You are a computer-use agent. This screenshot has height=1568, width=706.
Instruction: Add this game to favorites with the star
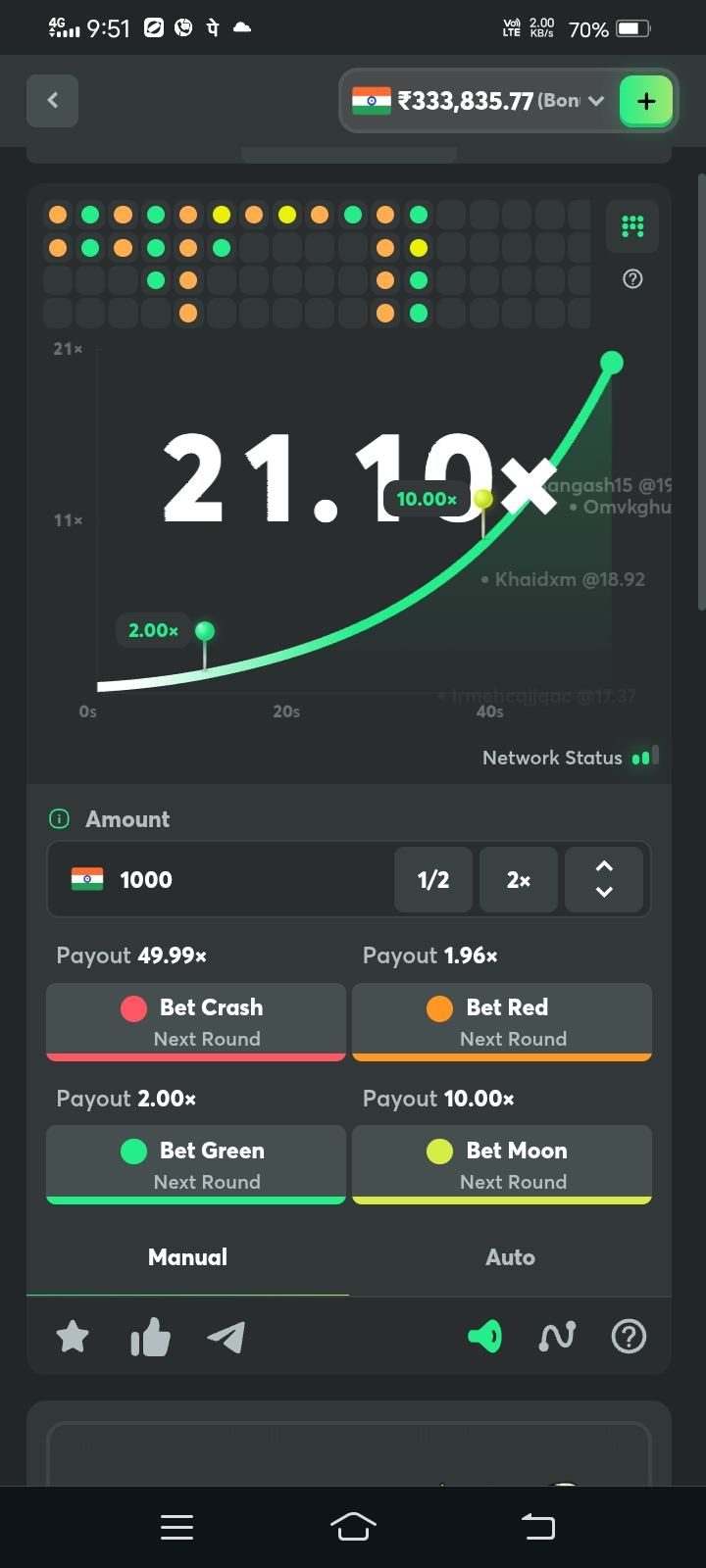coord(73,1337)
